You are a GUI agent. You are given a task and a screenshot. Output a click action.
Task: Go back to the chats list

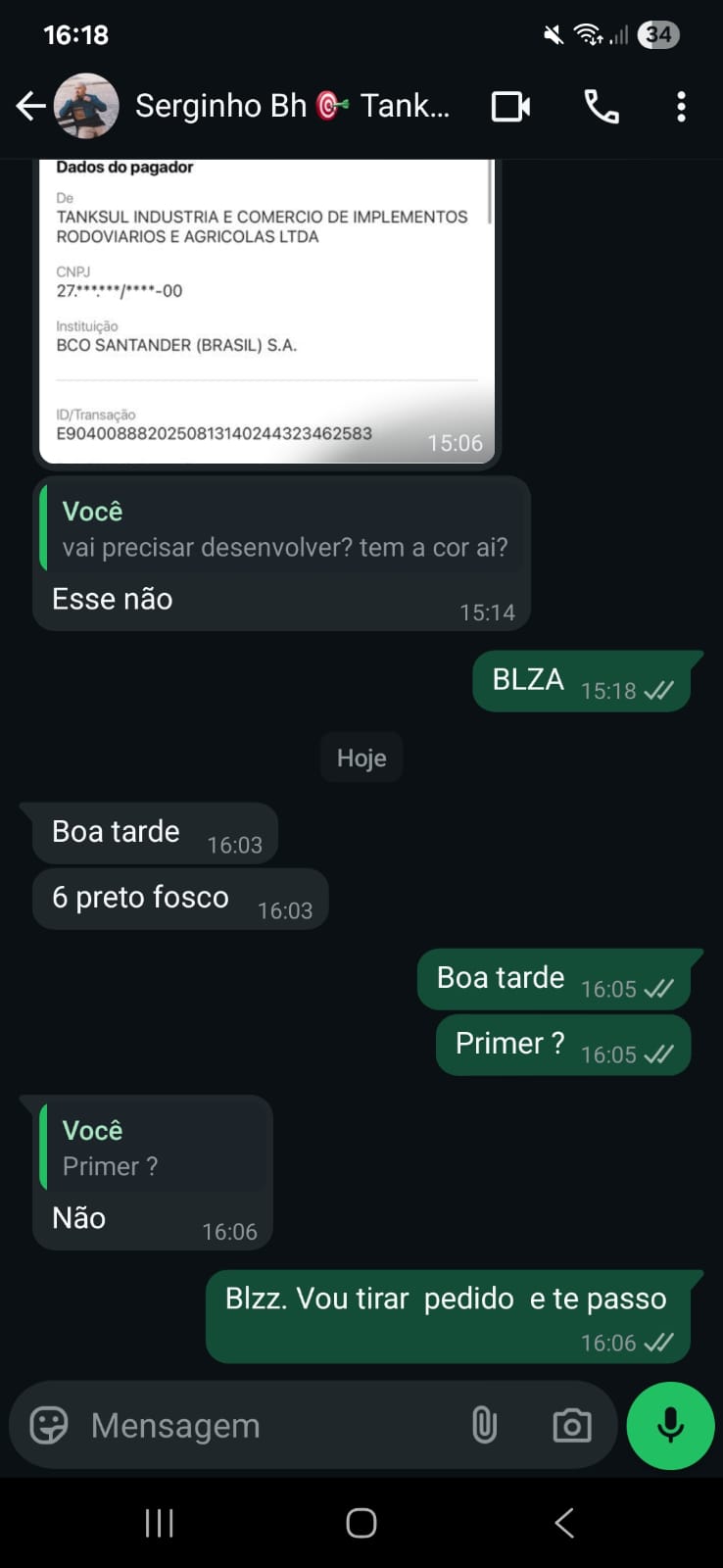tap(31, 106)
